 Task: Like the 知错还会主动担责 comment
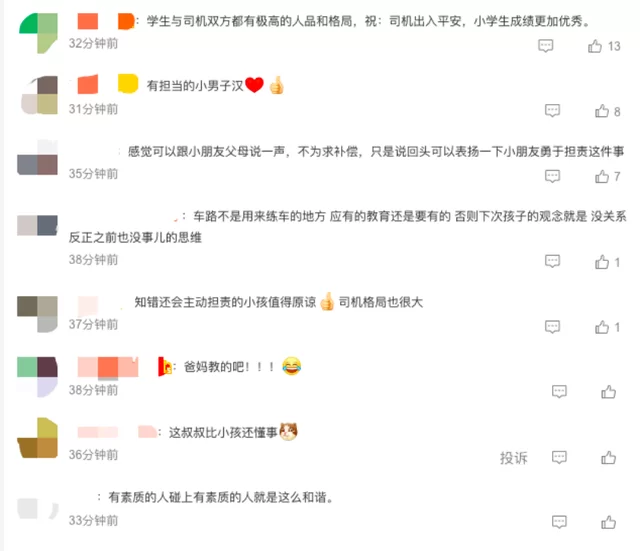click(601, 326)
